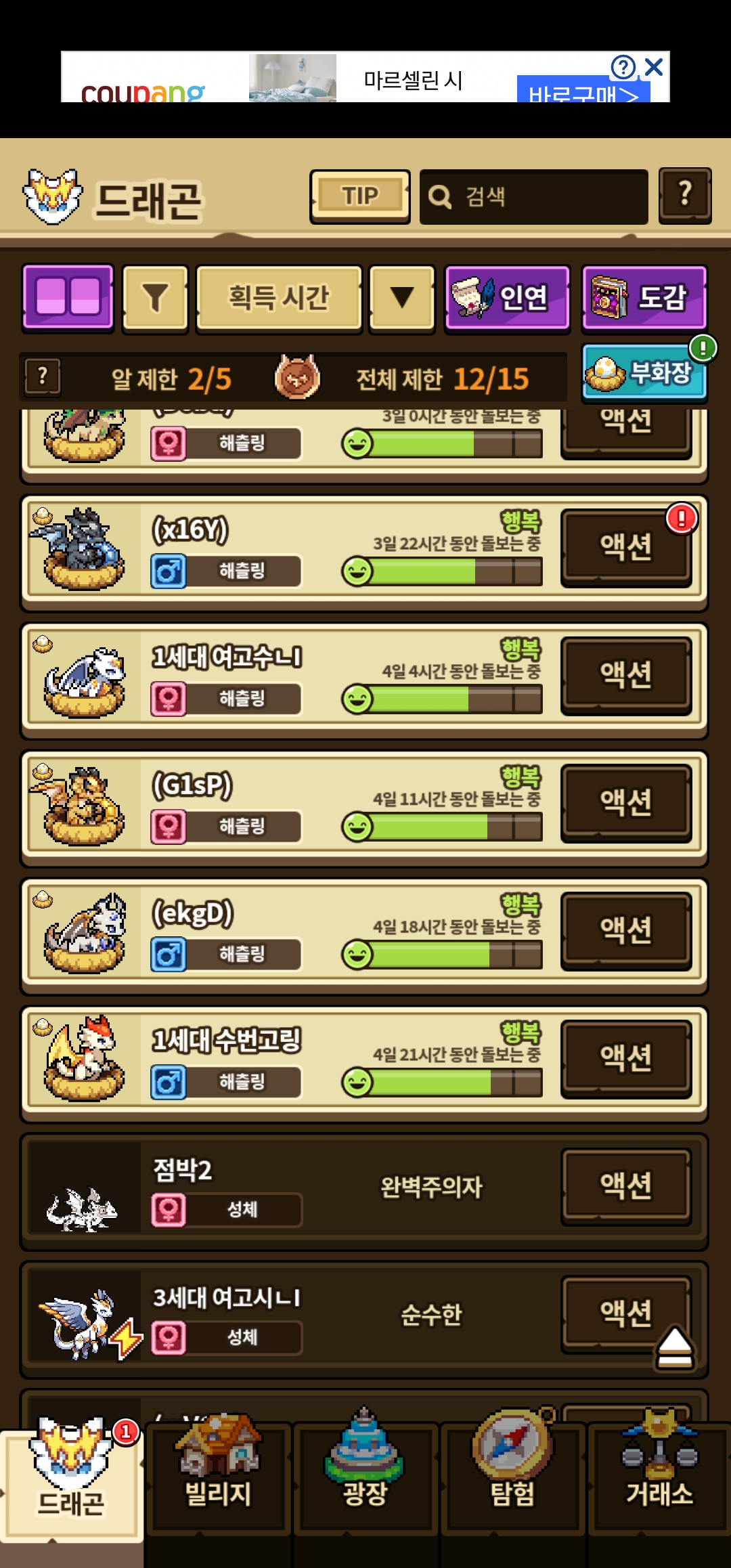
Task: Tap 액션 for 점박2
Action: tap(625, 1185)
